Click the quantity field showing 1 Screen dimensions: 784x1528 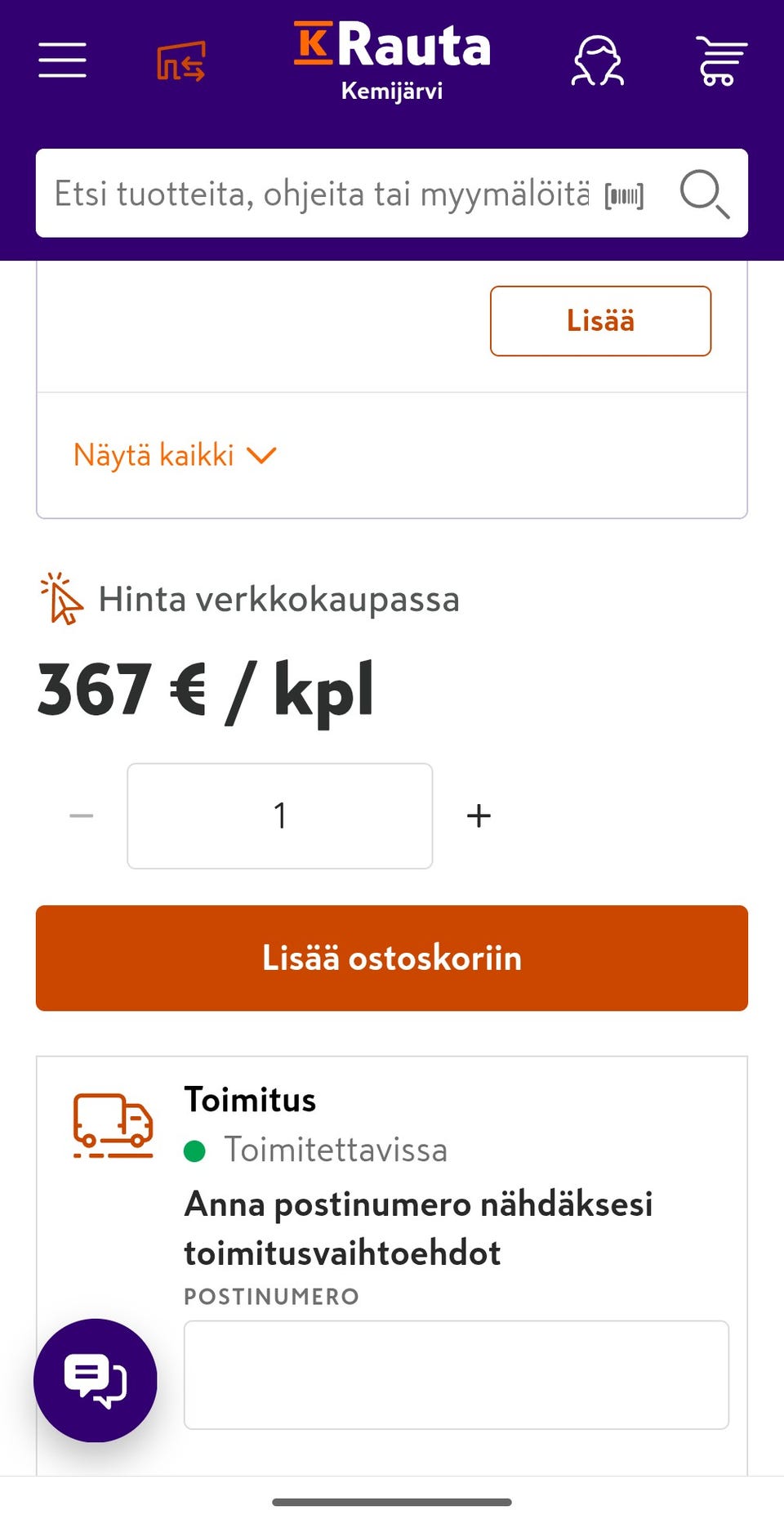pos(279,815)
